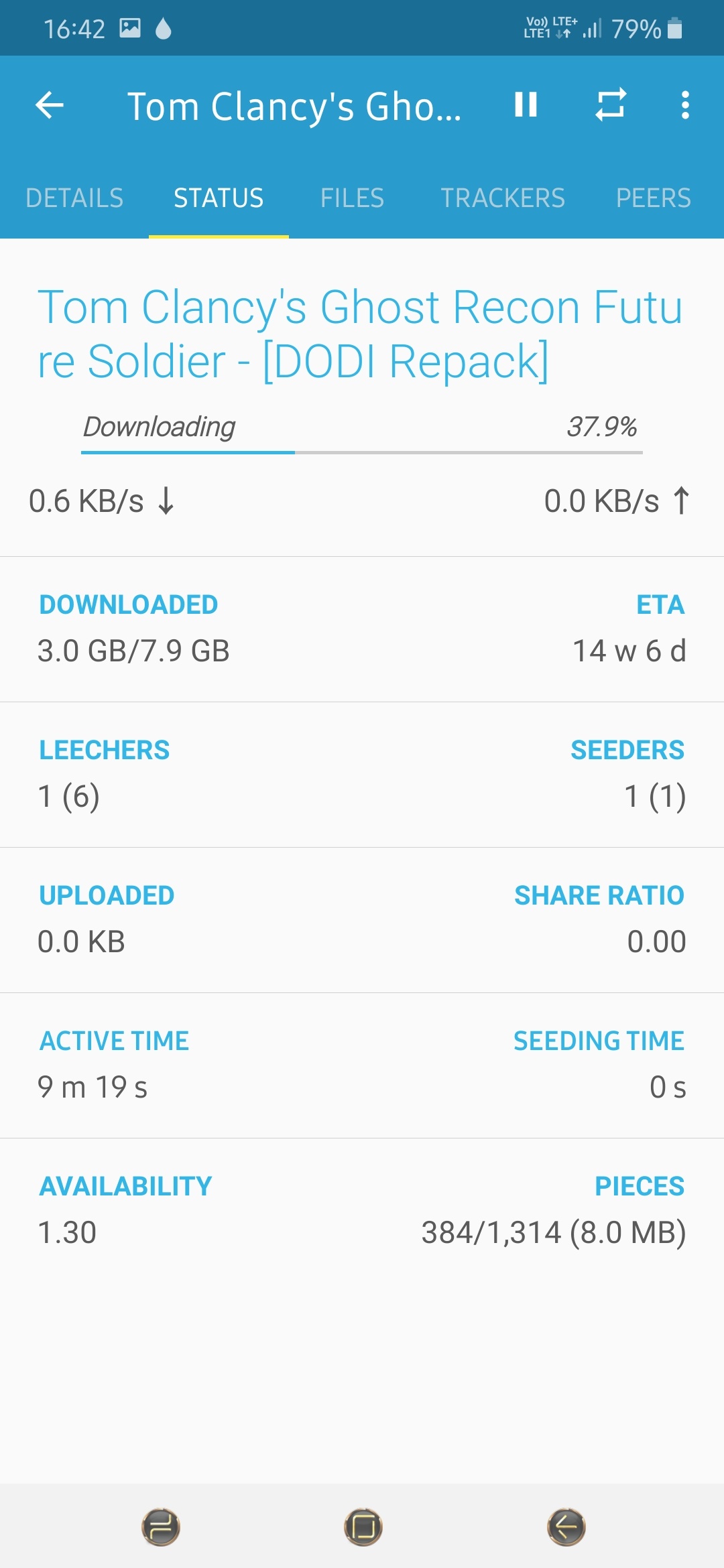The height and width of the screenshot is (1568, 724).
Task: Select the Status tab
Action: click(219, 198)
